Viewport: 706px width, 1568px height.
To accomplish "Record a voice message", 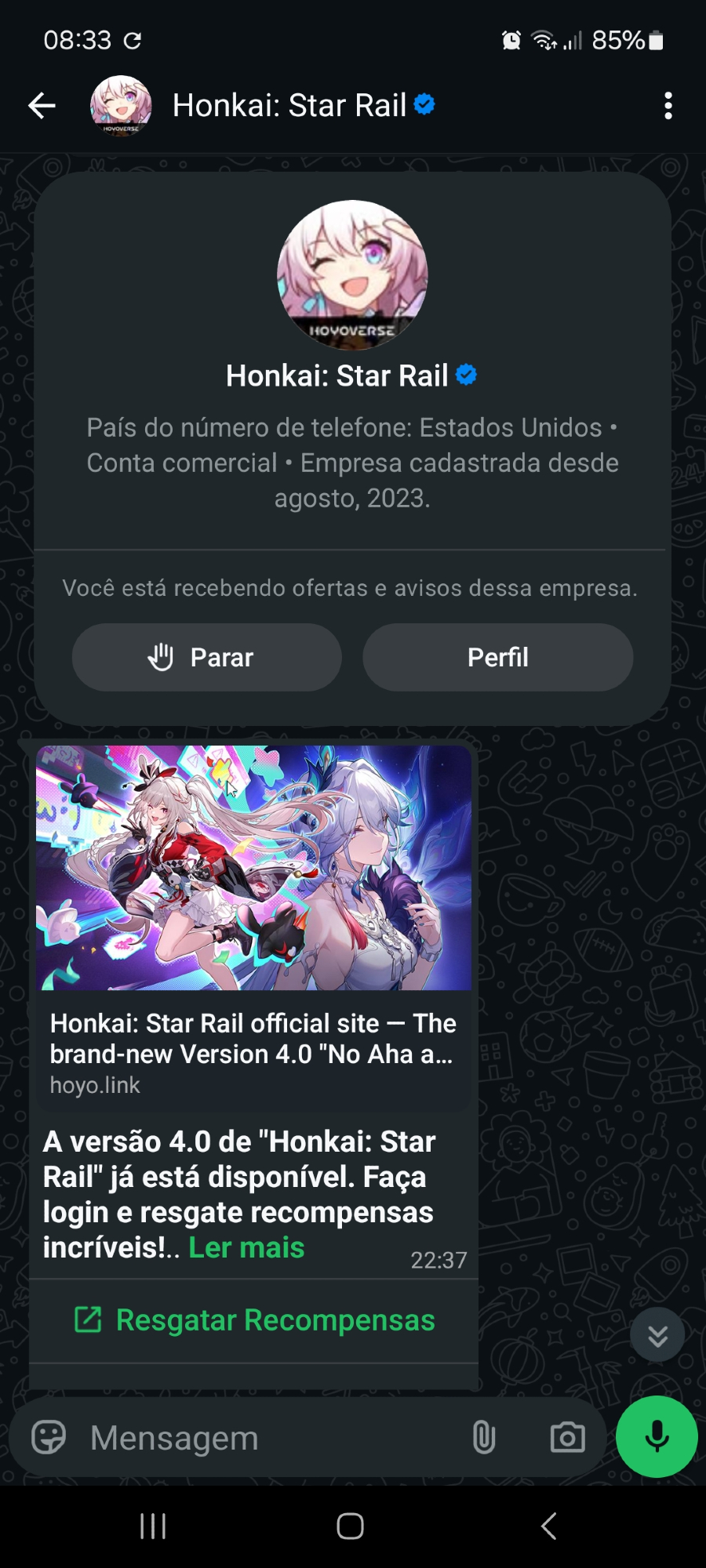I will pos(657,1436).
